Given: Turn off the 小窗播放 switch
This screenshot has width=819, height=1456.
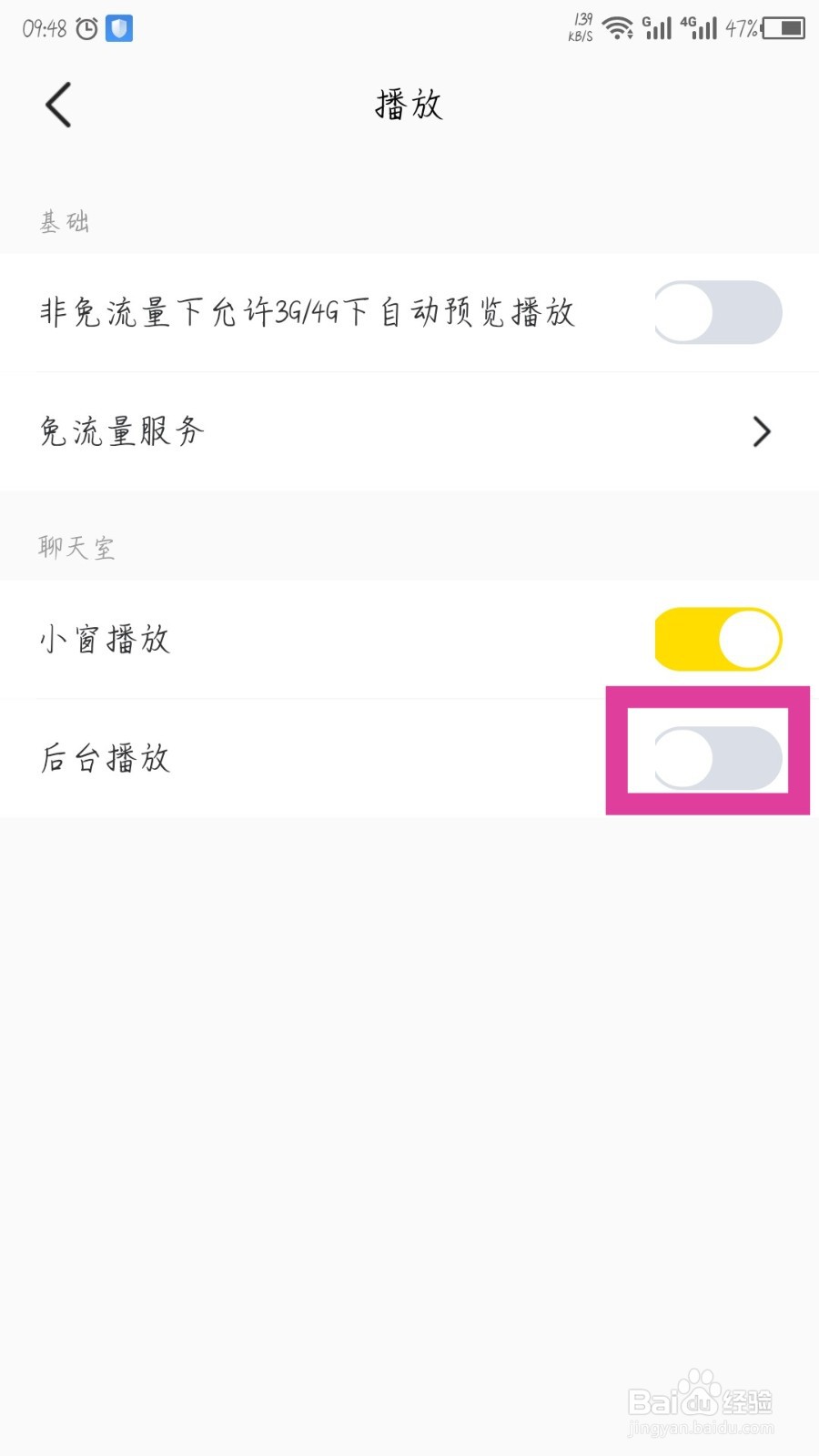Looking at the screenshot, I should [718, 639].
